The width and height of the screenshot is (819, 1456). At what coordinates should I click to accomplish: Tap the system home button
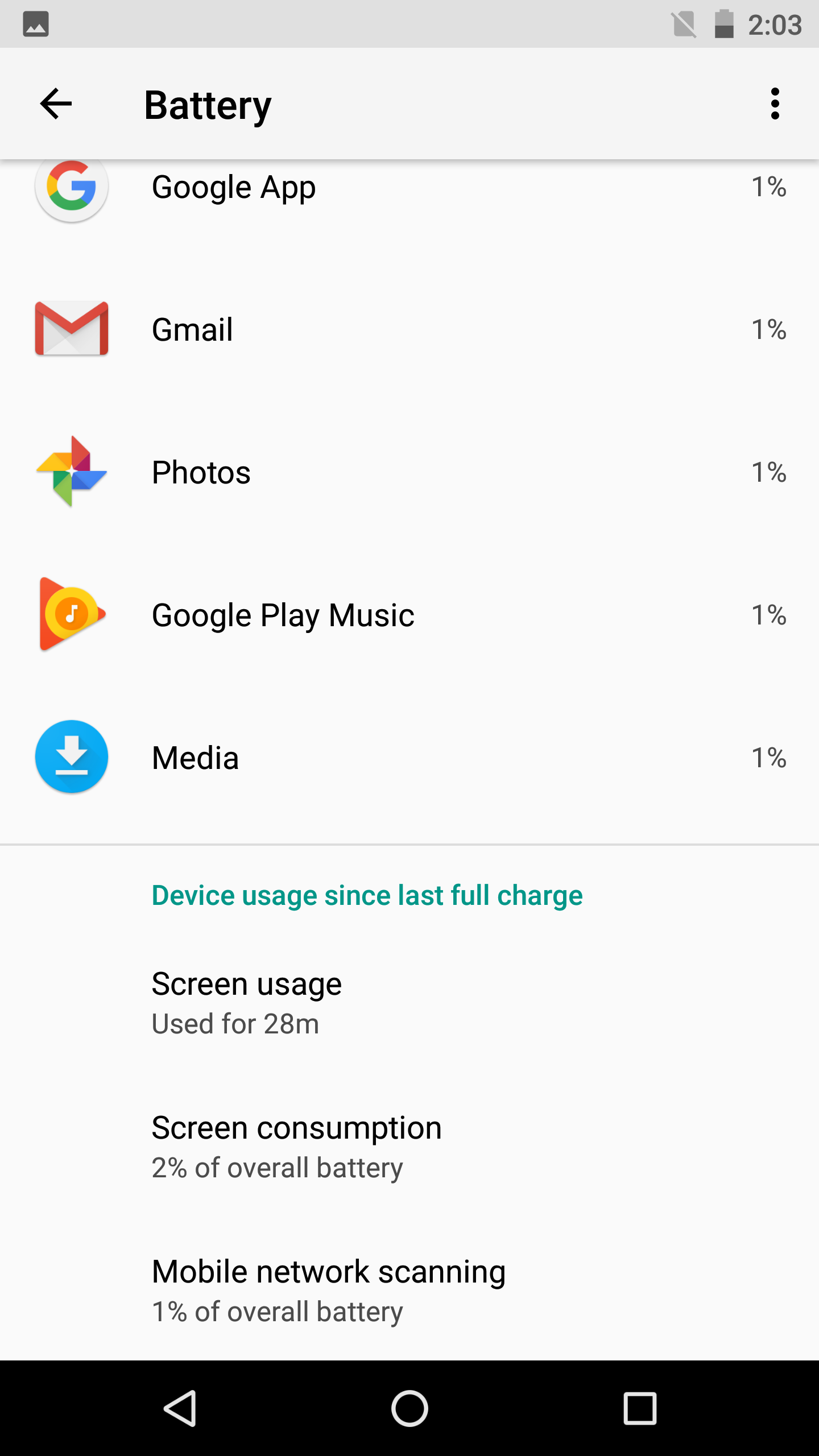[409, 1408]
